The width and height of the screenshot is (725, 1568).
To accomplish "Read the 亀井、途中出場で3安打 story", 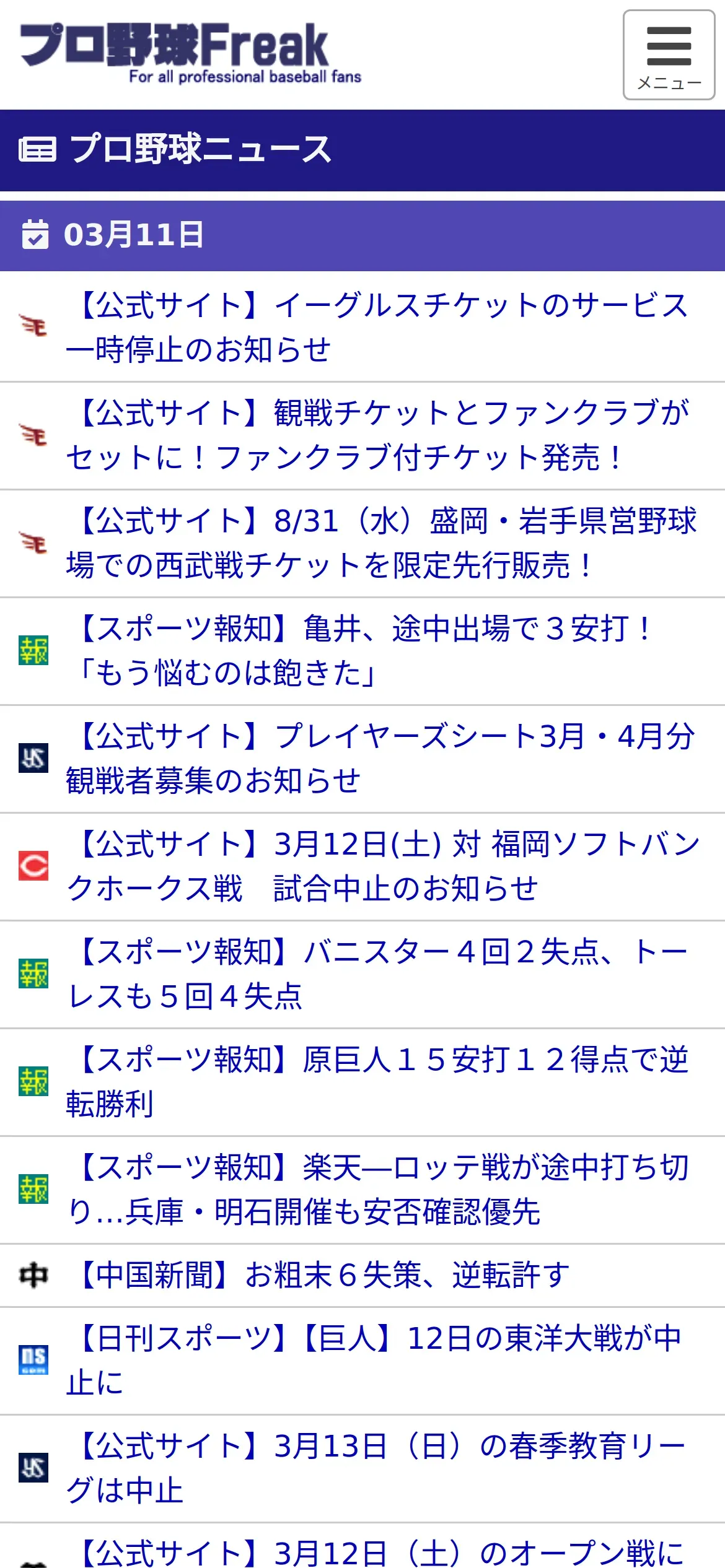I will 366,650.
